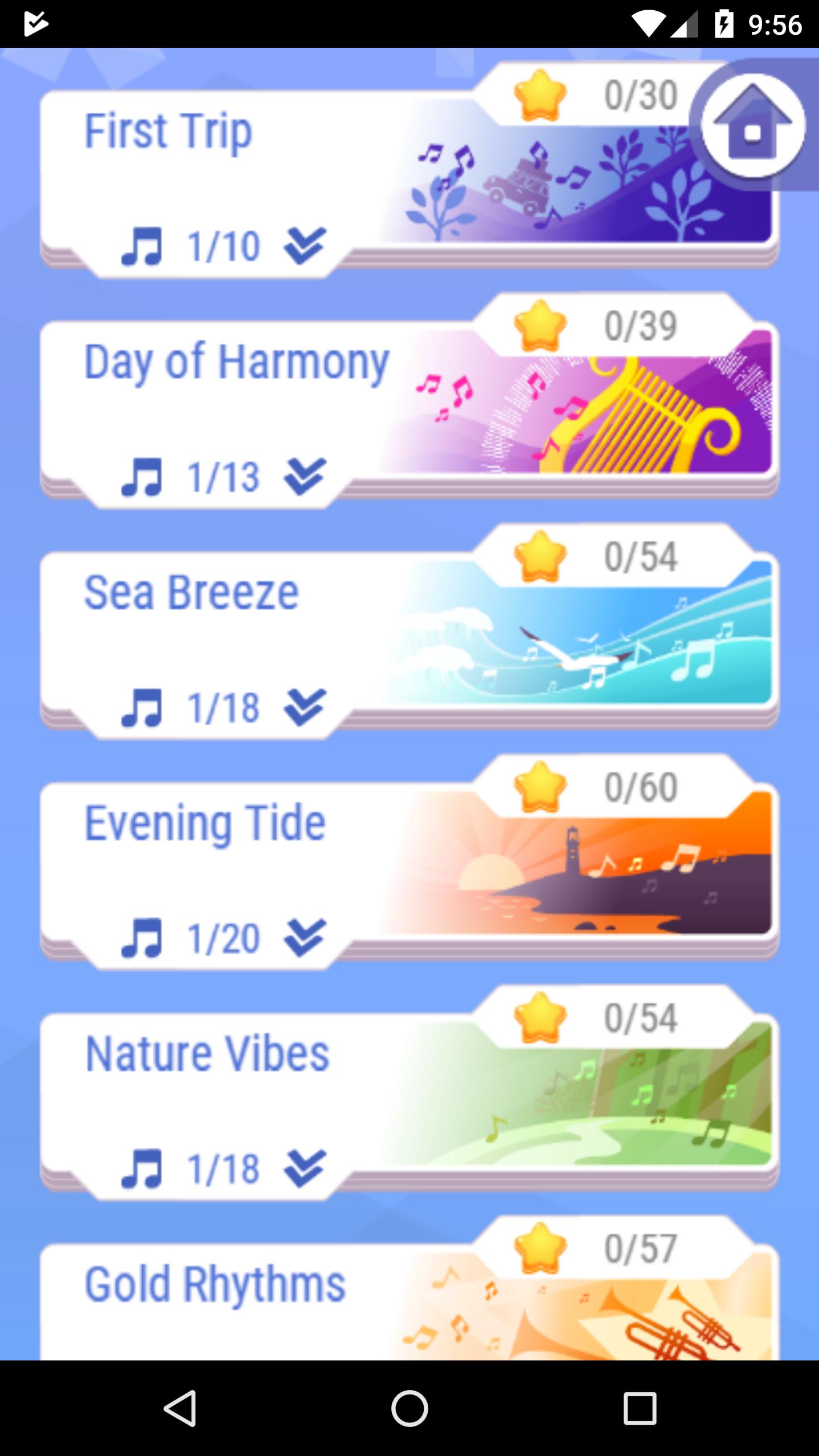This screenshot has height=1456, width=819.
Task: Expand Nature Vibes song list chevron
Action: tap(304, 1169)
